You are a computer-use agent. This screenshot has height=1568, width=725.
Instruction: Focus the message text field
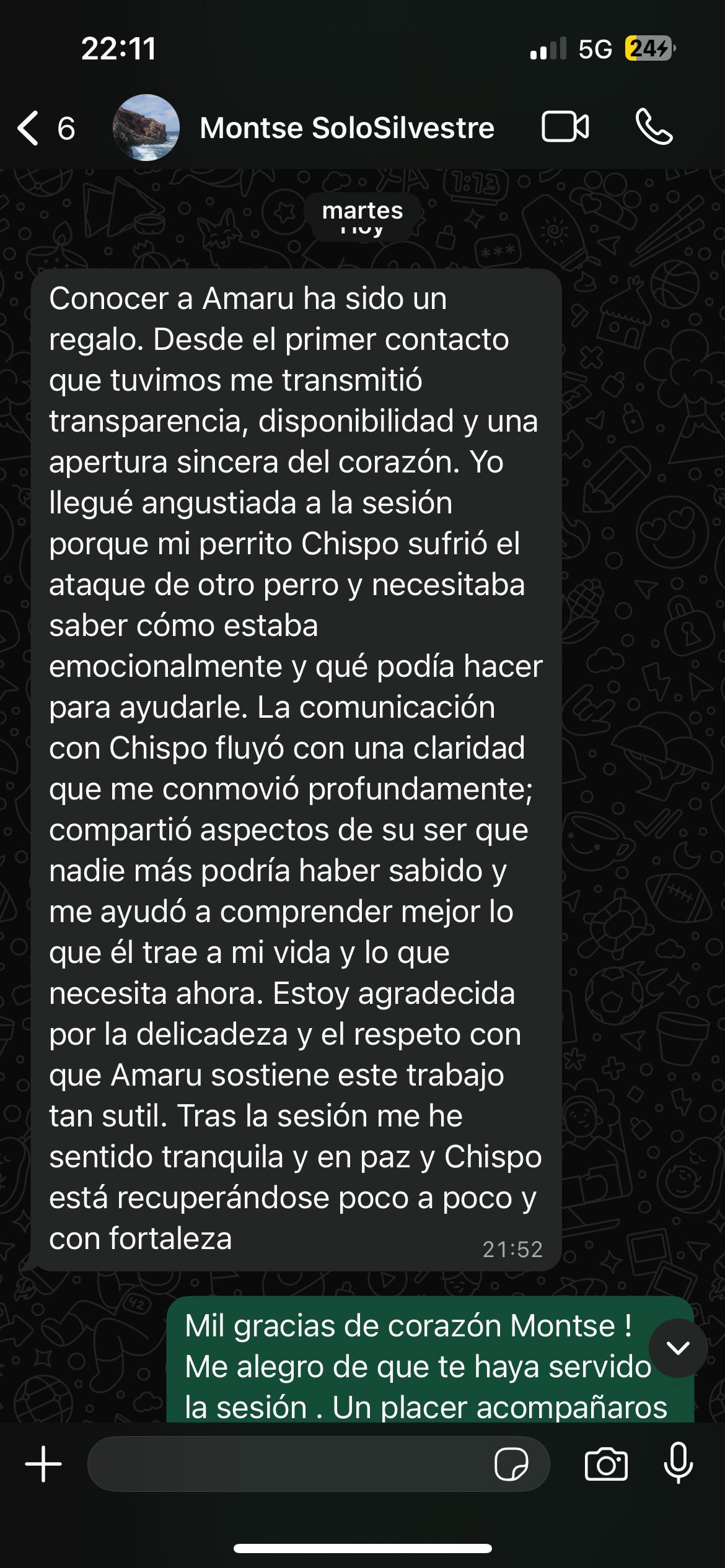[x=285, y=1464]
